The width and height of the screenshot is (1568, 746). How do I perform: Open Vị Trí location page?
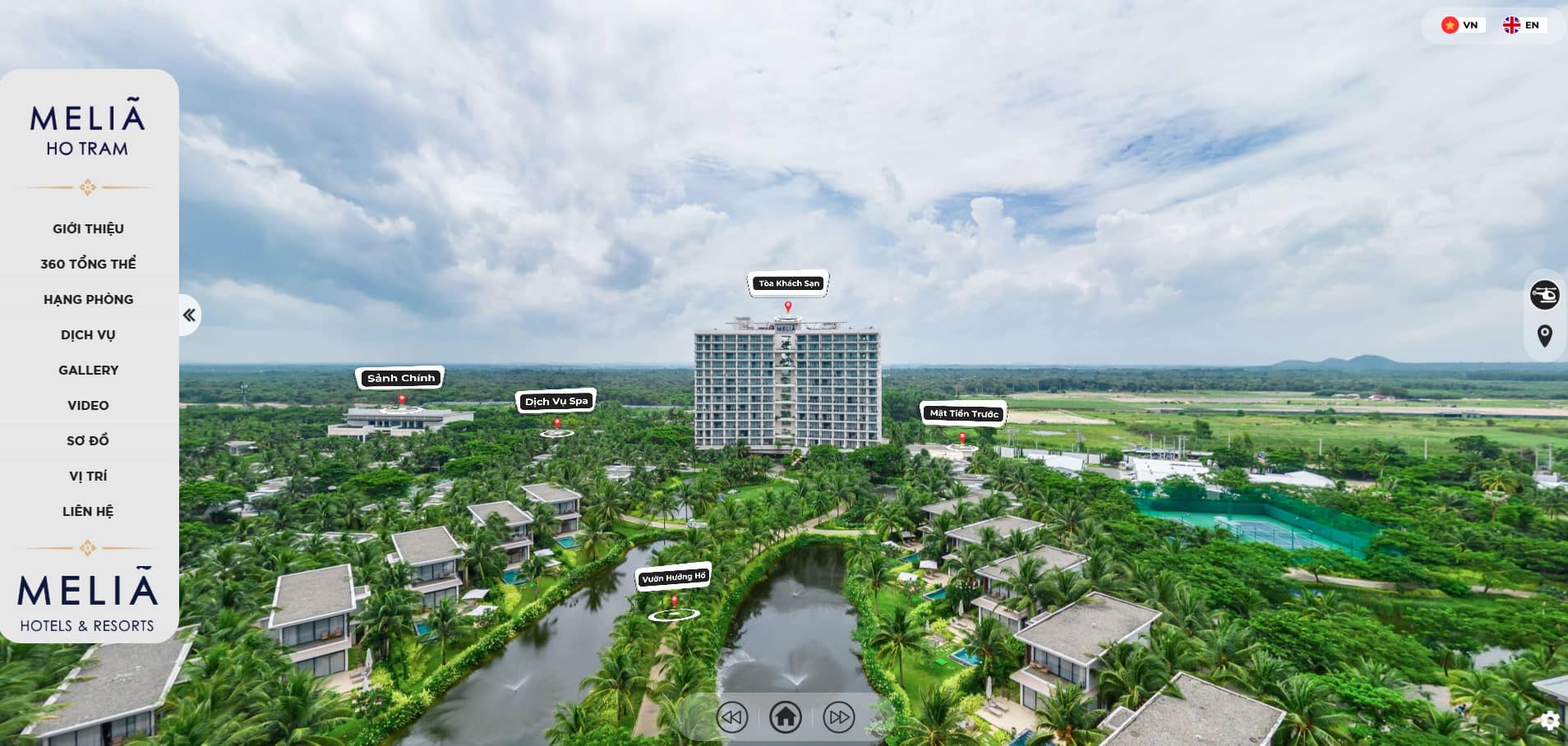[x=88, y=476]
